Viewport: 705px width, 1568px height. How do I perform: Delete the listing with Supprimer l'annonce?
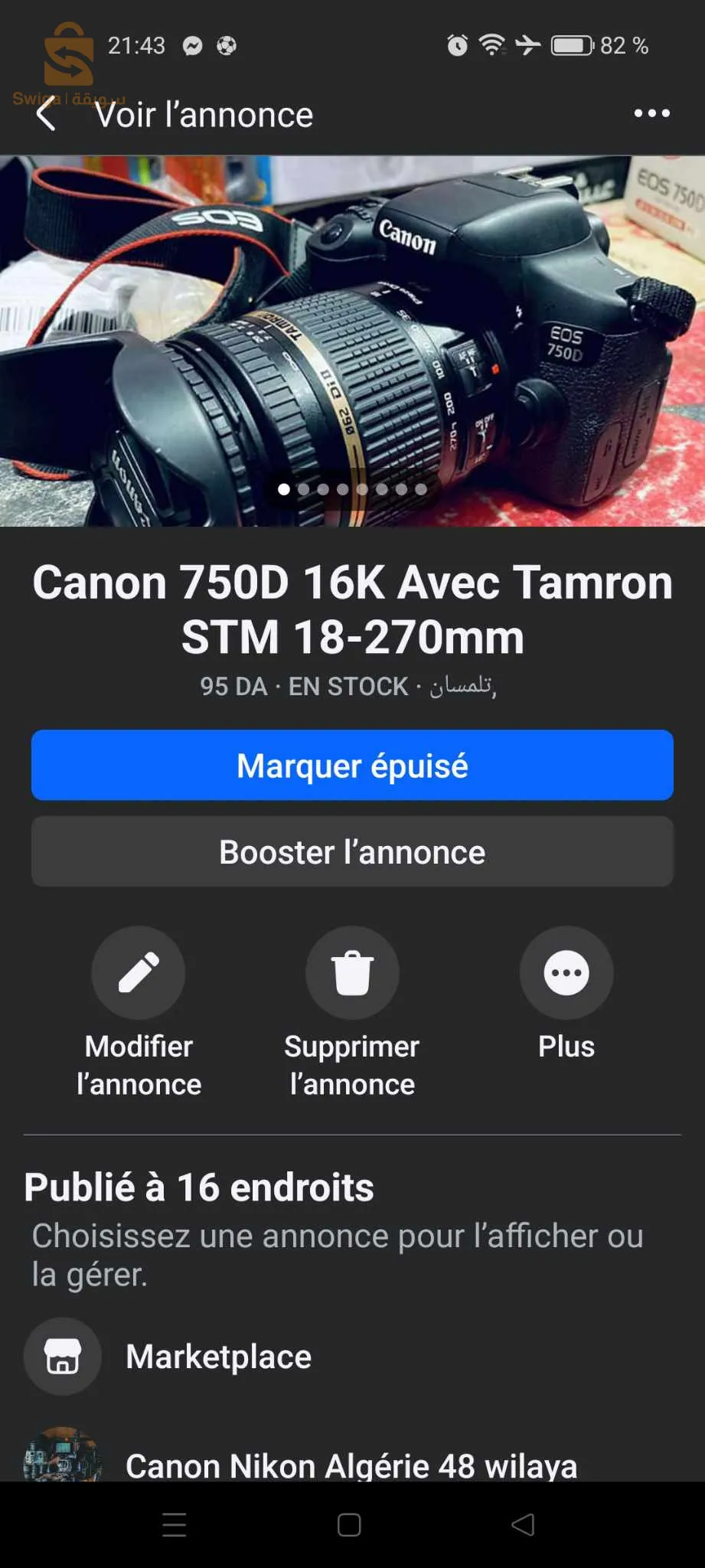point(352,973)
